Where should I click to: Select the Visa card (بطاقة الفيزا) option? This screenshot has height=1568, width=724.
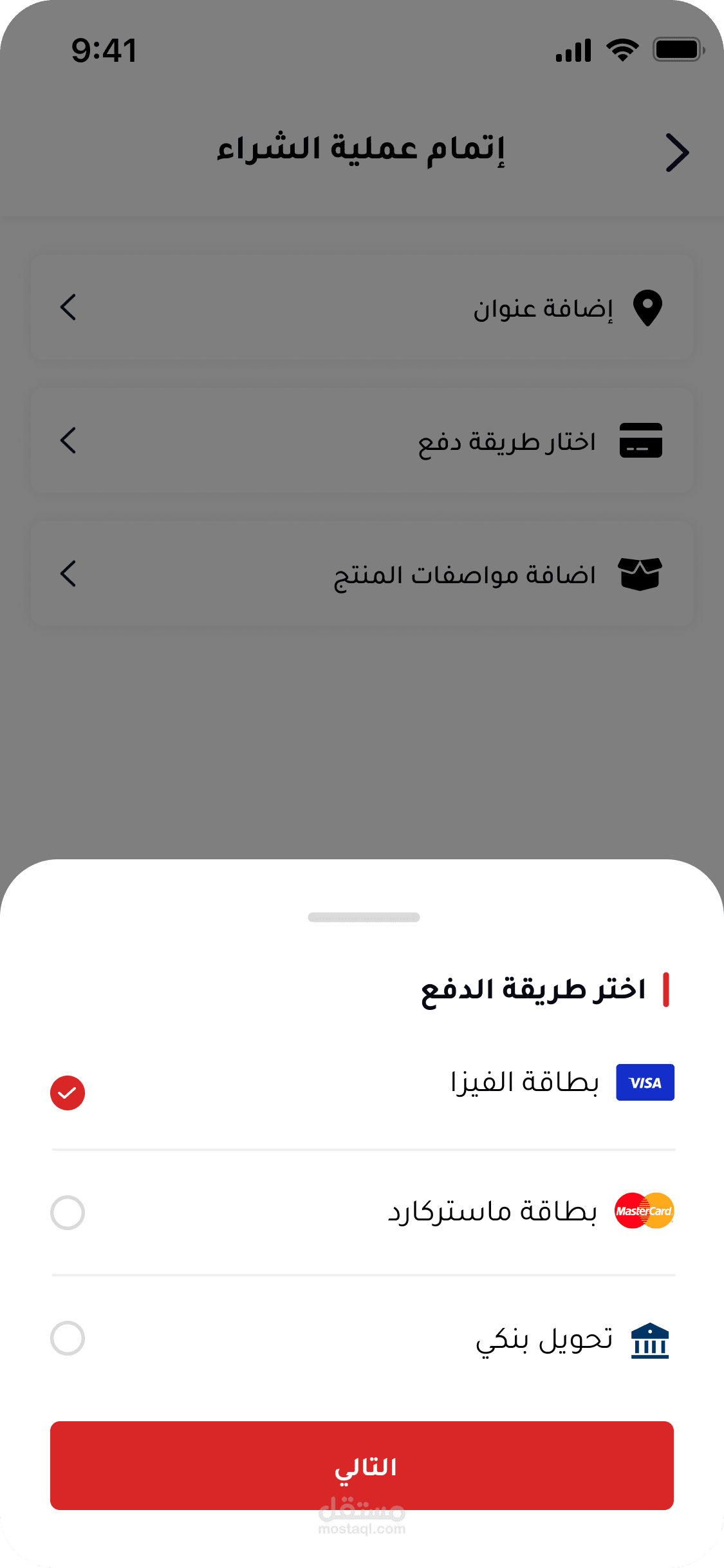pyautogui.click(x=362, y=1088)
